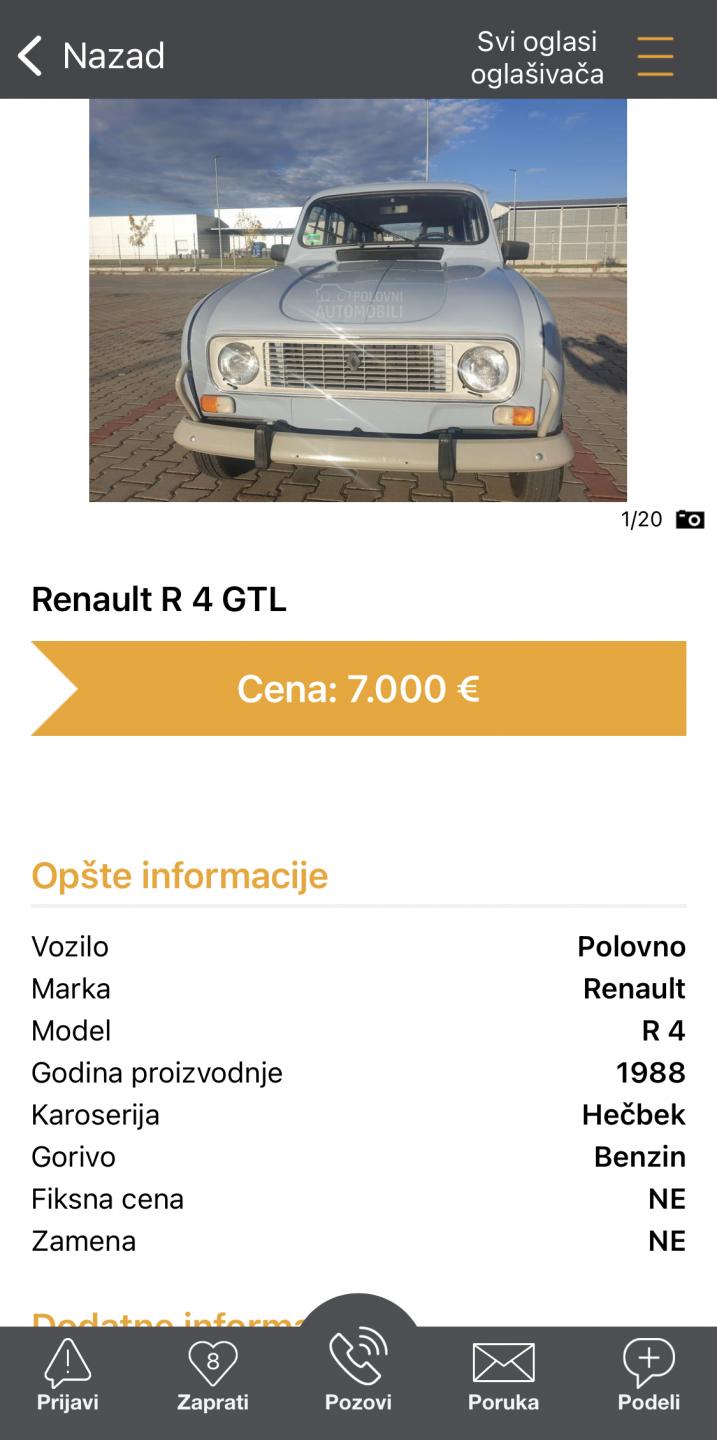Share the listing with Podeli
The width and height of the screenshot is (717, 1440).
pos(649,1376)
